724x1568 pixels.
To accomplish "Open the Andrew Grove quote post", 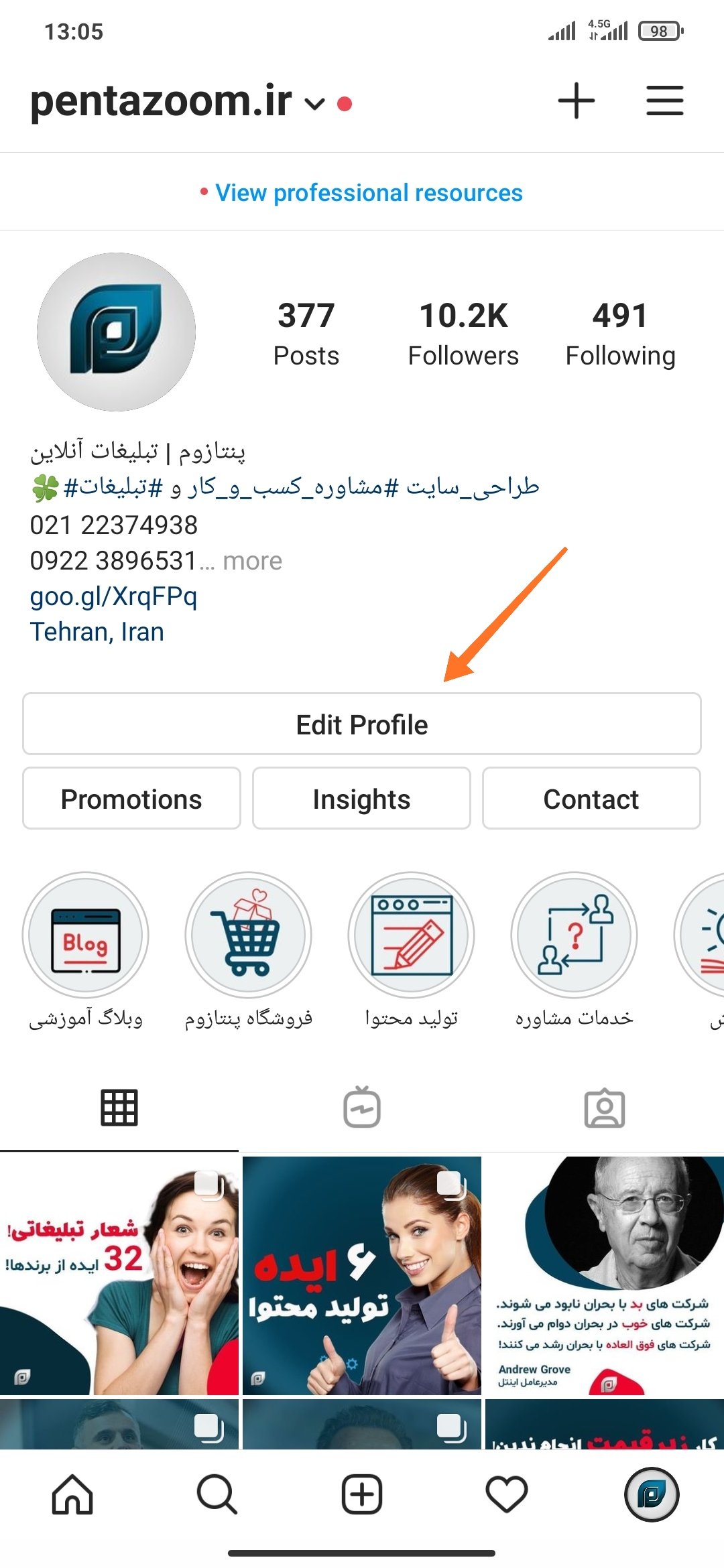I will click(603, 1275).
